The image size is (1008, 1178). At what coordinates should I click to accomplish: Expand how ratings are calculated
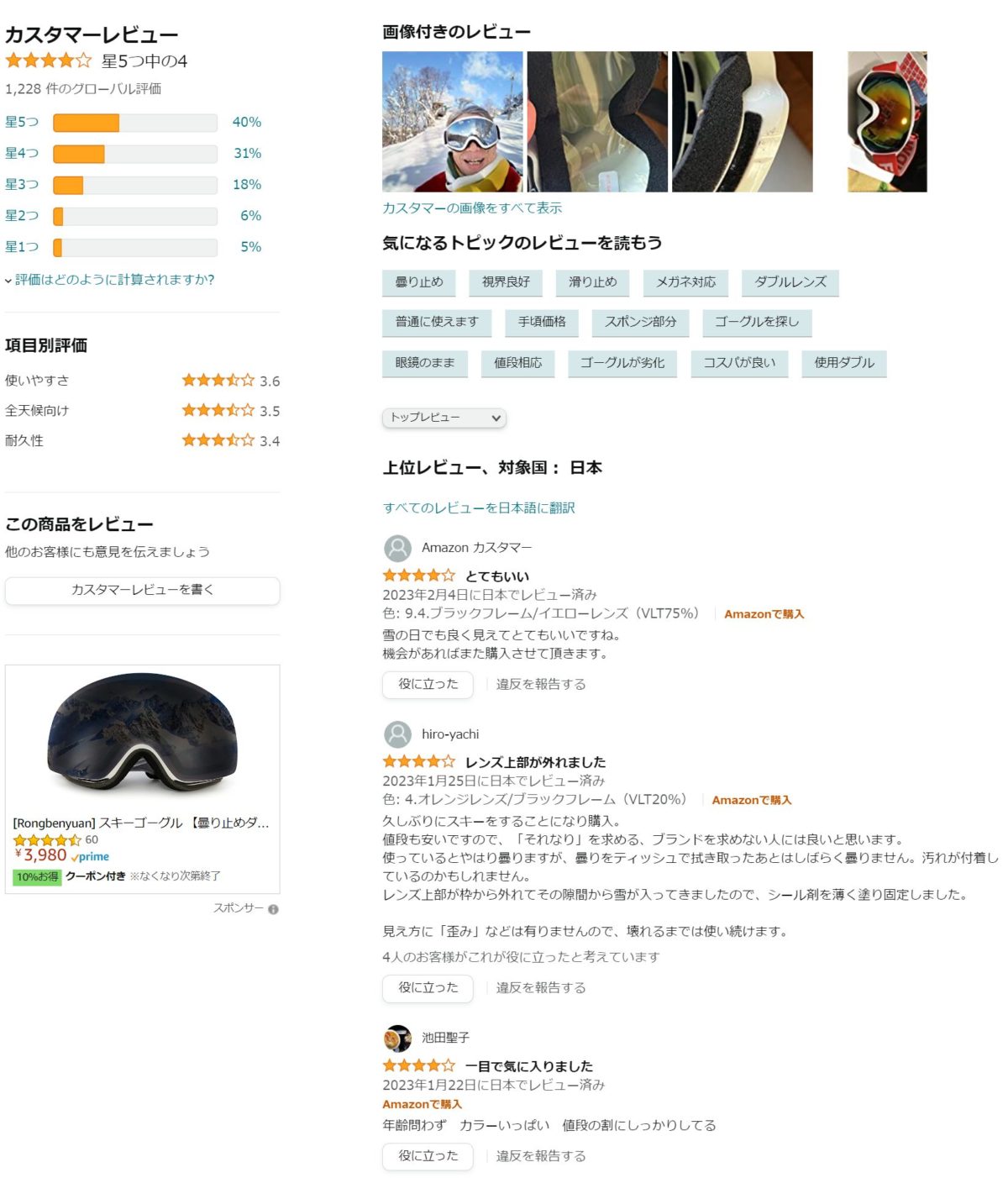point(113,280)
